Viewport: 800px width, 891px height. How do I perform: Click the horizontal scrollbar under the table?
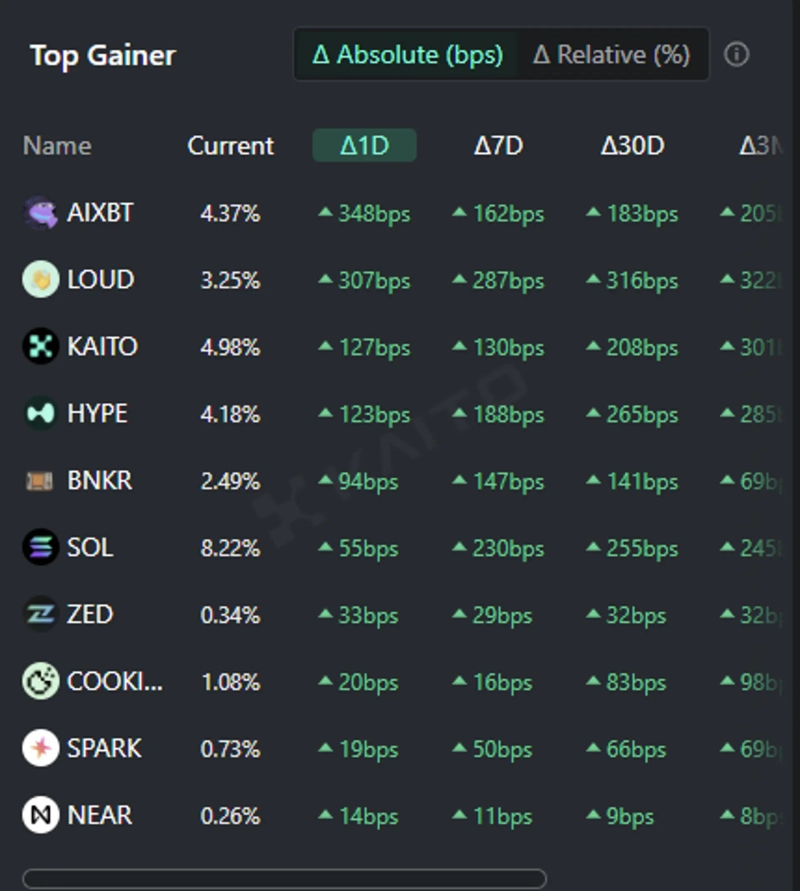285,879
